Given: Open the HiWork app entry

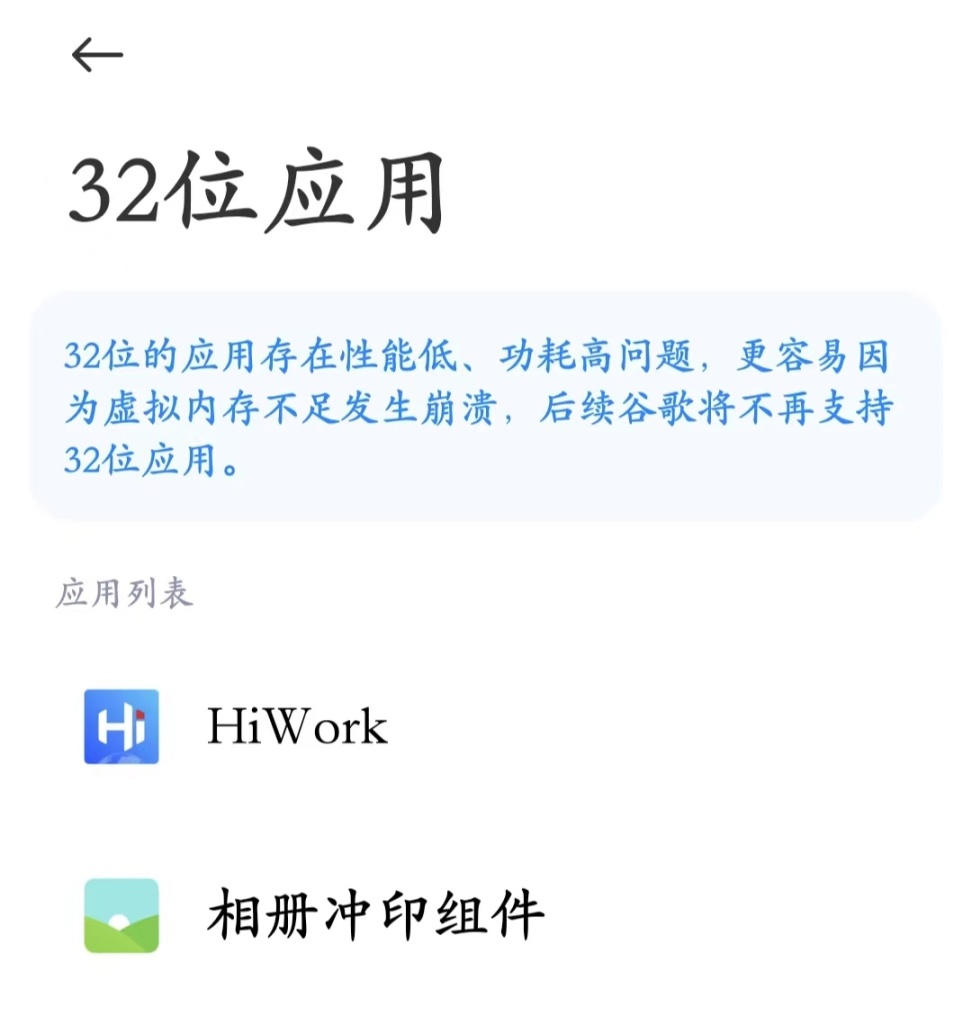Looking at the screenshot, I should pos(297,727).
